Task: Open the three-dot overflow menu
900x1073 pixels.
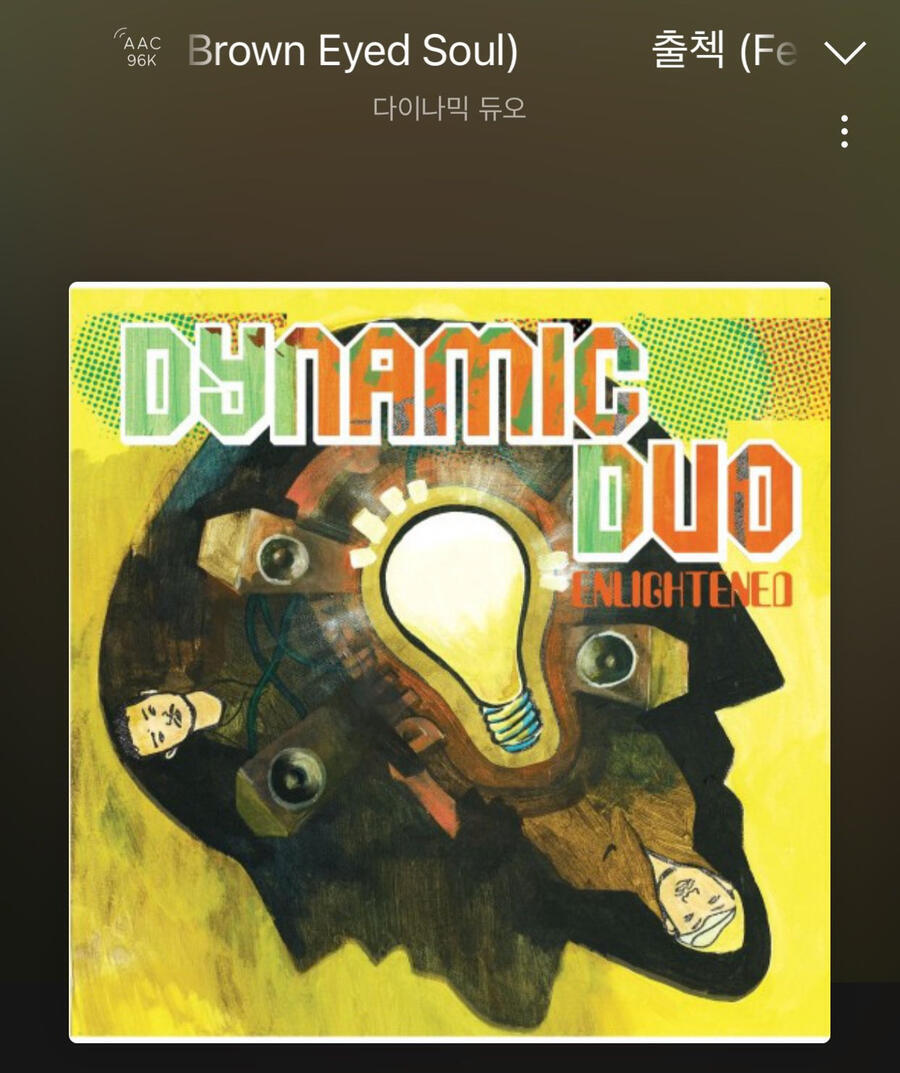Action: point(845,132)
